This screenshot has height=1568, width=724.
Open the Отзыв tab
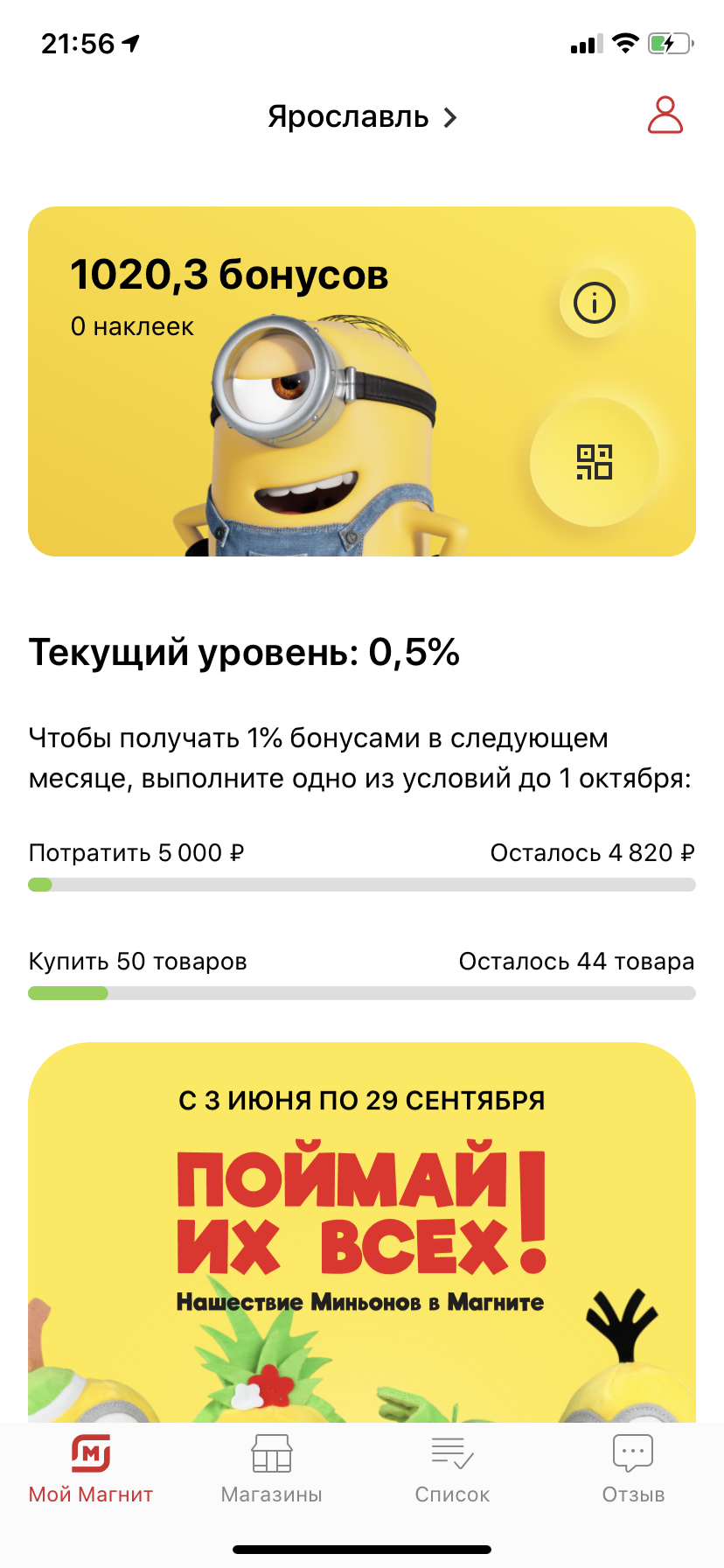pos(633,1470)
